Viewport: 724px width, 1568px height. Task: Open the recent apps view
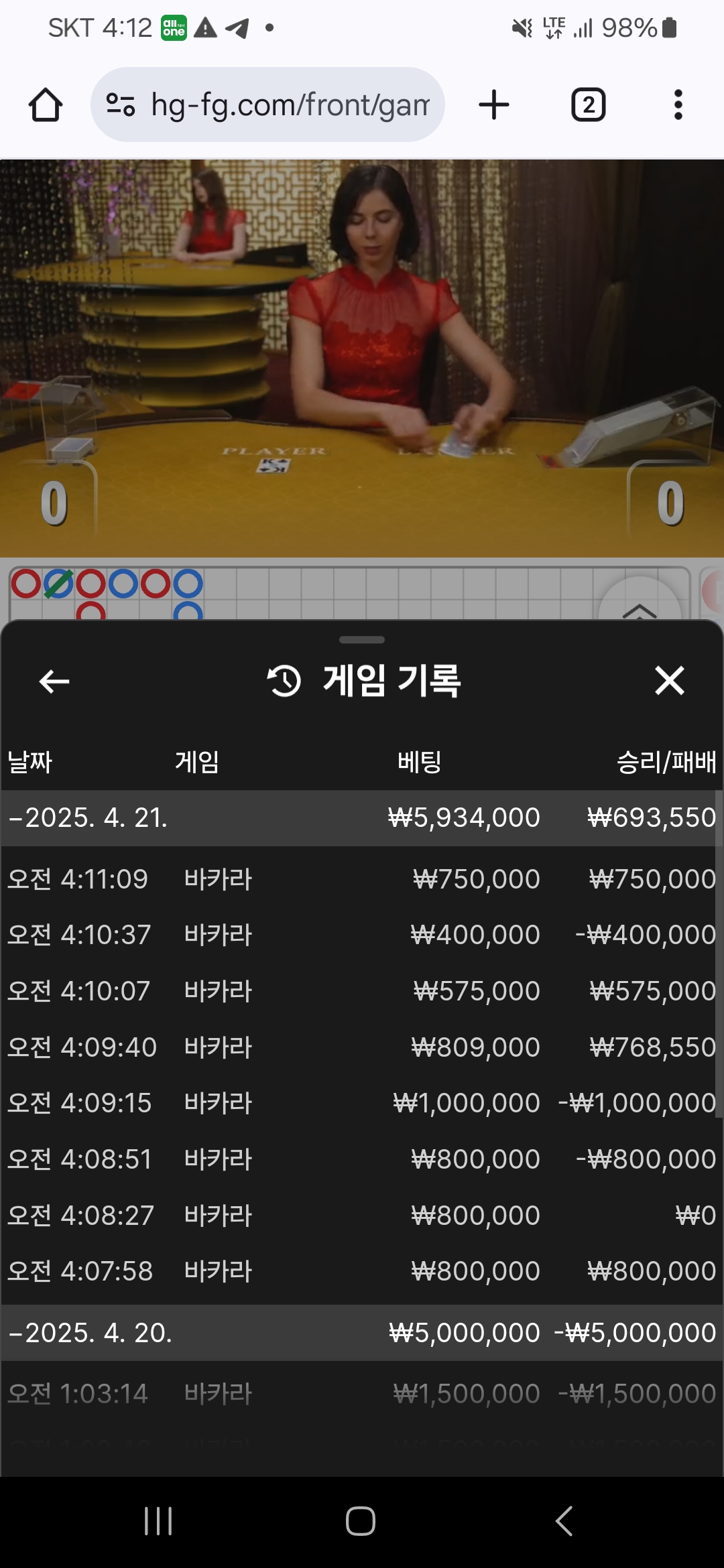(158, 1521)
